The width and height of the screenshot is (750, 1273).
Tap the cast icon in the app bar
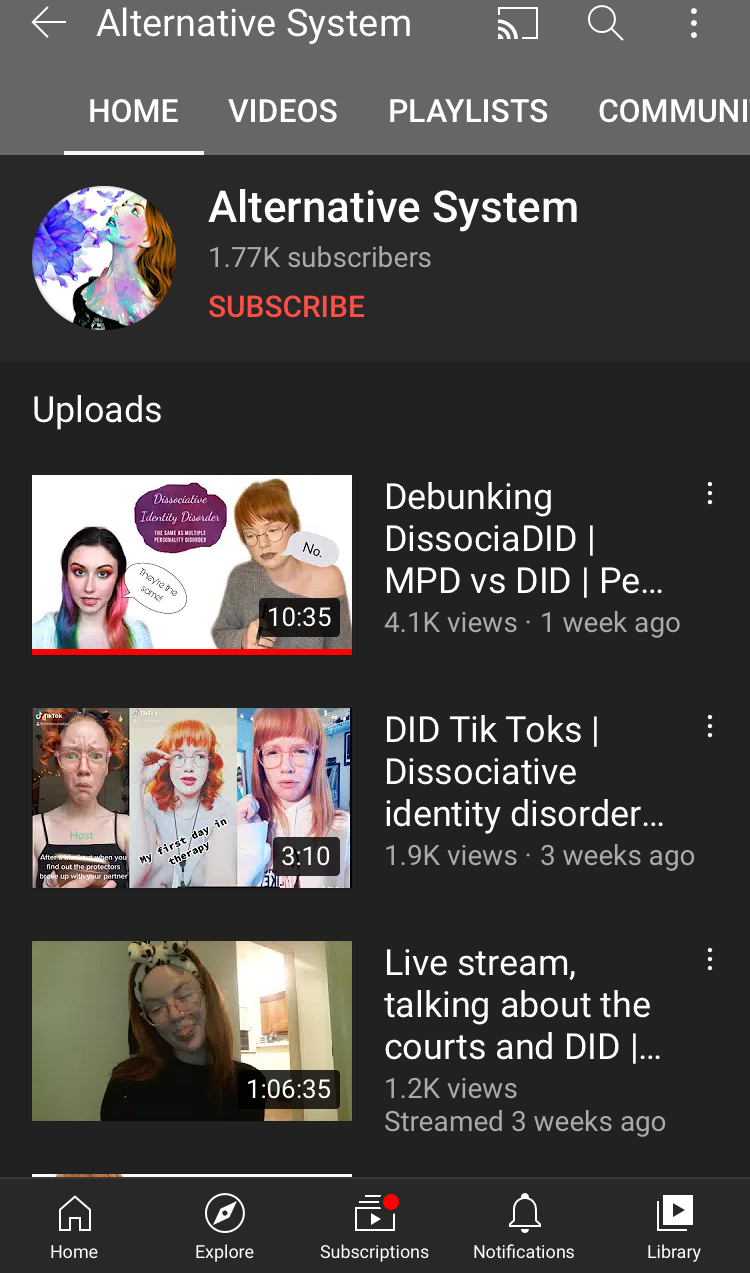click(x=517, y=23)
